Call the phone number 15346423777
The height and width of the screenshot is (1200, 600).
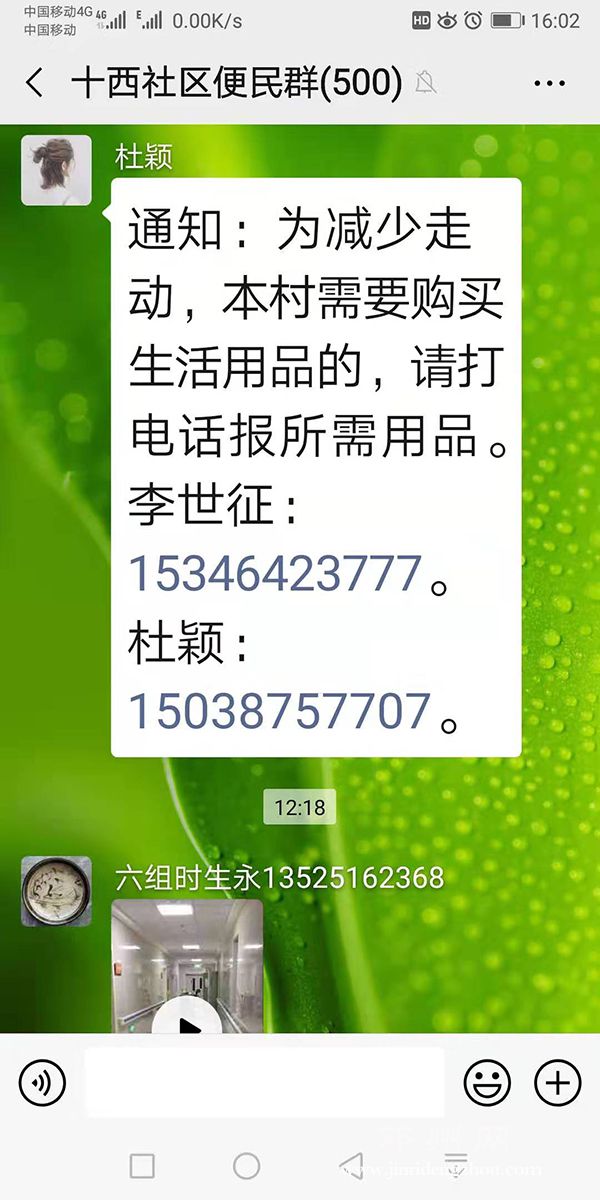pos(276,573)
